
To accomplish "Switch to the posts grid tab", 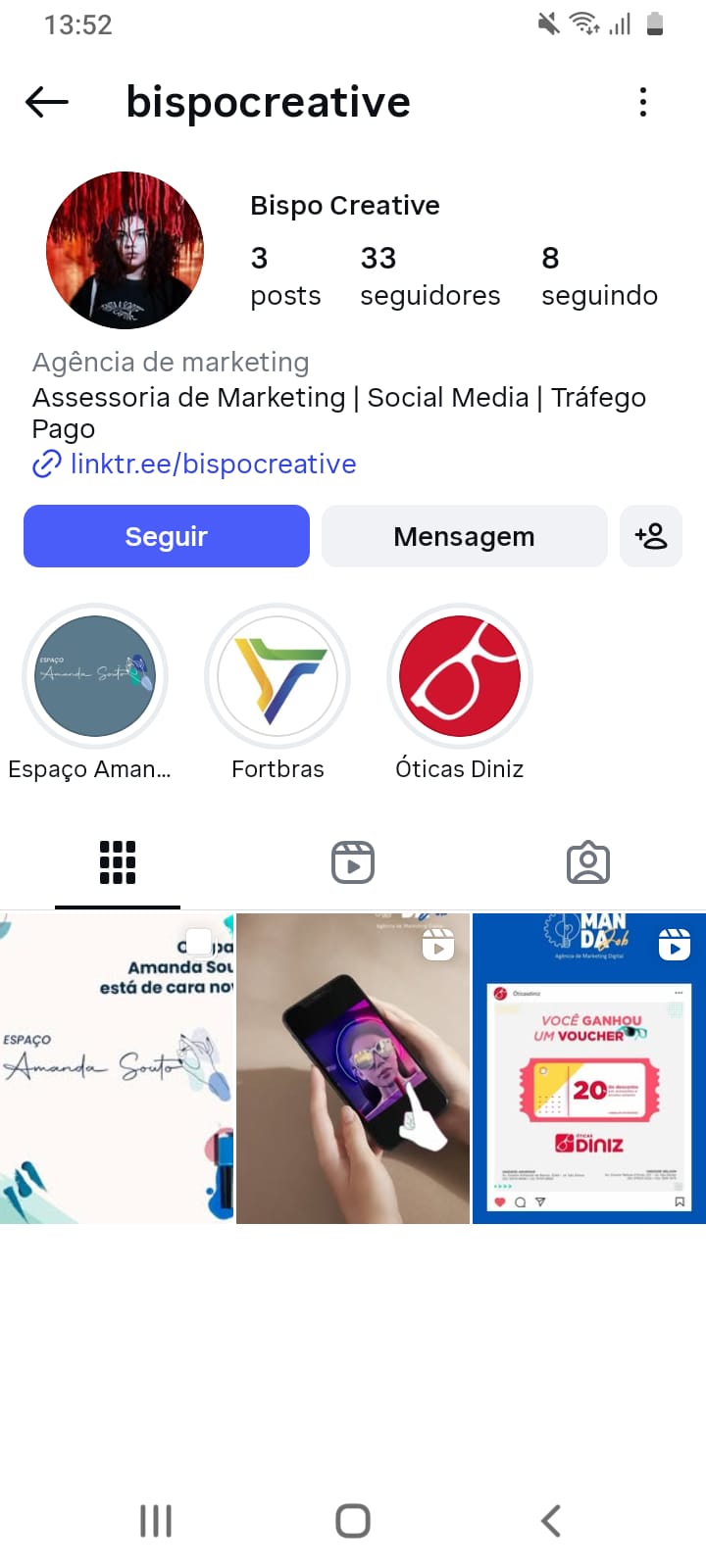I will pyautogui.click(x=118, y=862).
